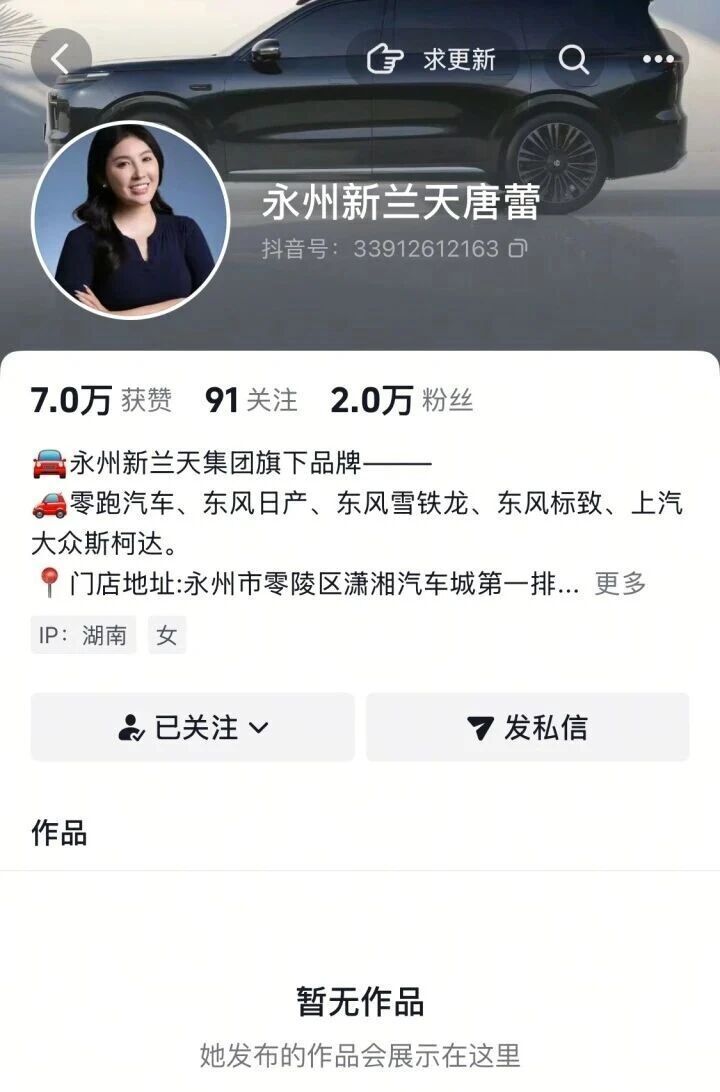Open the 已关注 following dropdown
720x1092 pixels.
click(x=193, y=728)
